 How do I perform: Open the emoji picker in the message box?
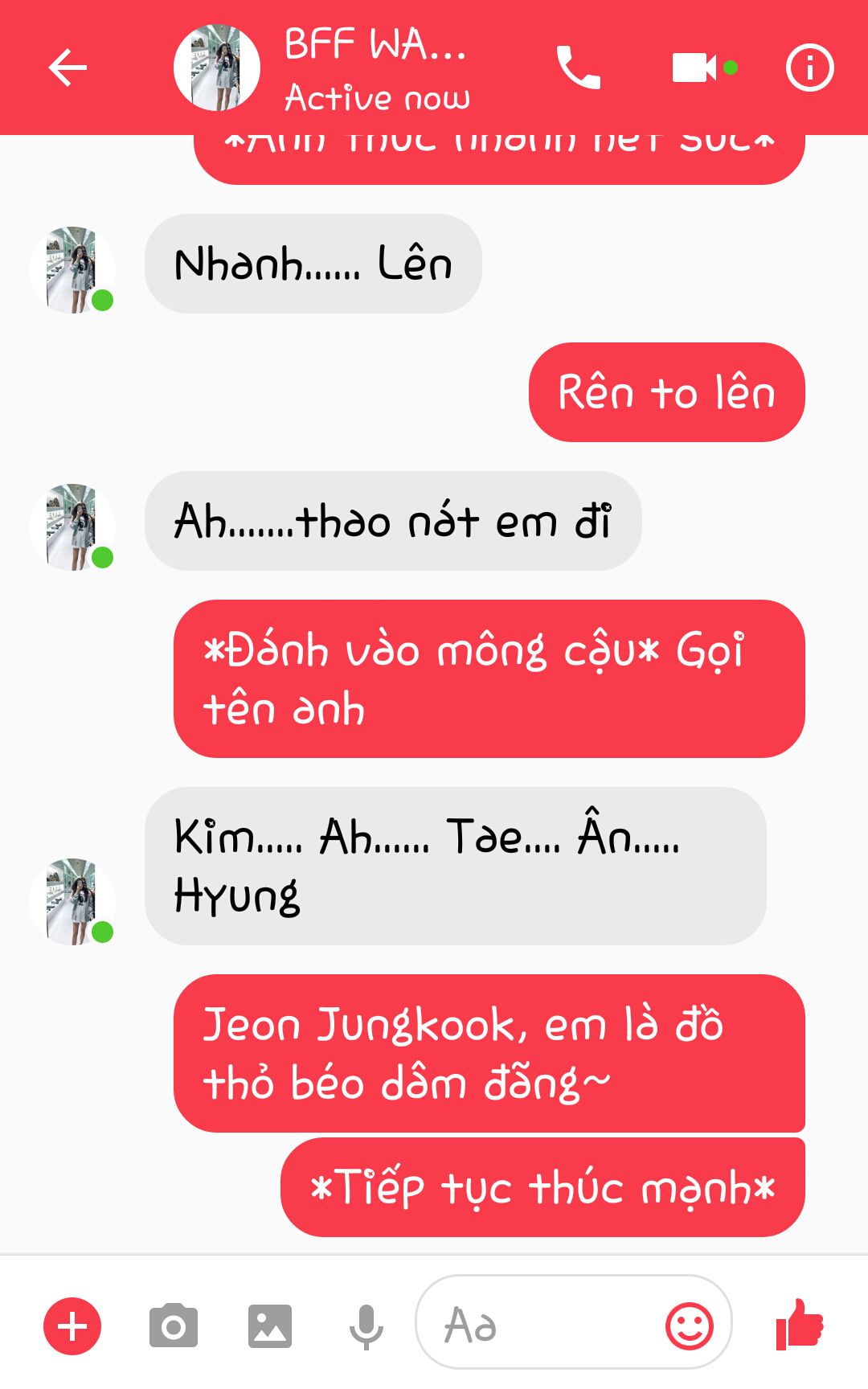click(x=689, y=1325)
